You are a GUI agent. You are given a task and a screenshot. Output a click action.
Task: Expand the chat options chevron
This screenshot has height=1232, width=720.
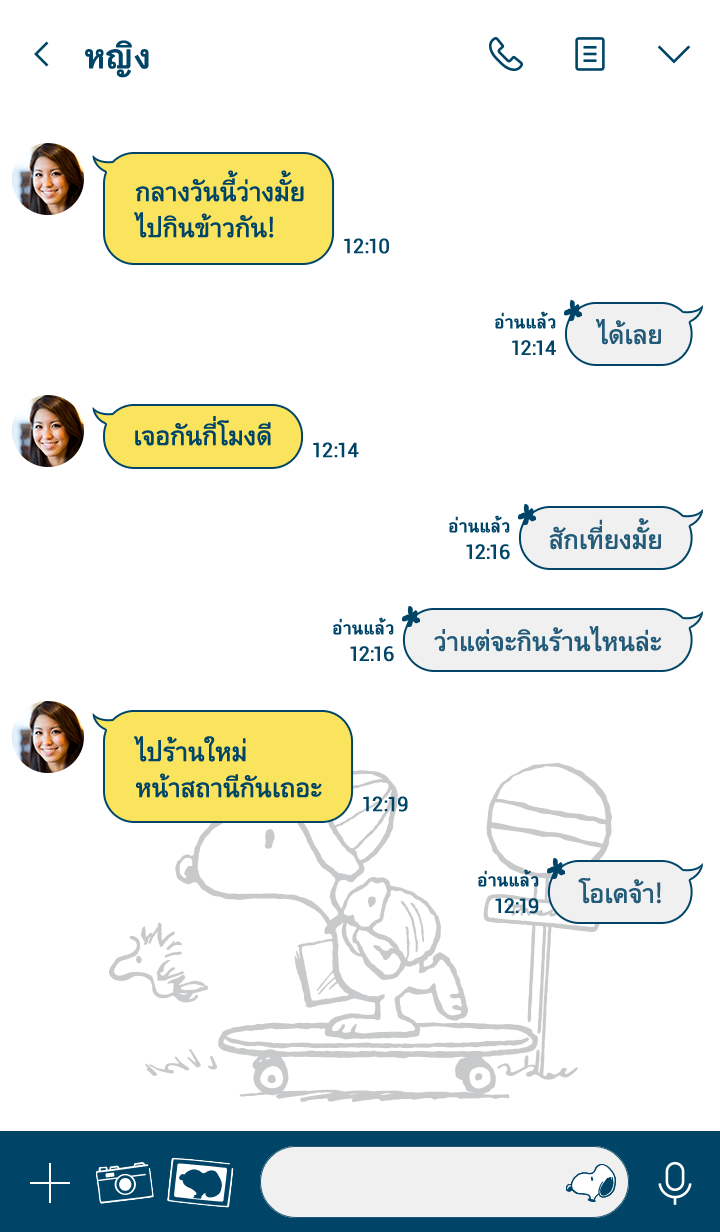[674, 55]
